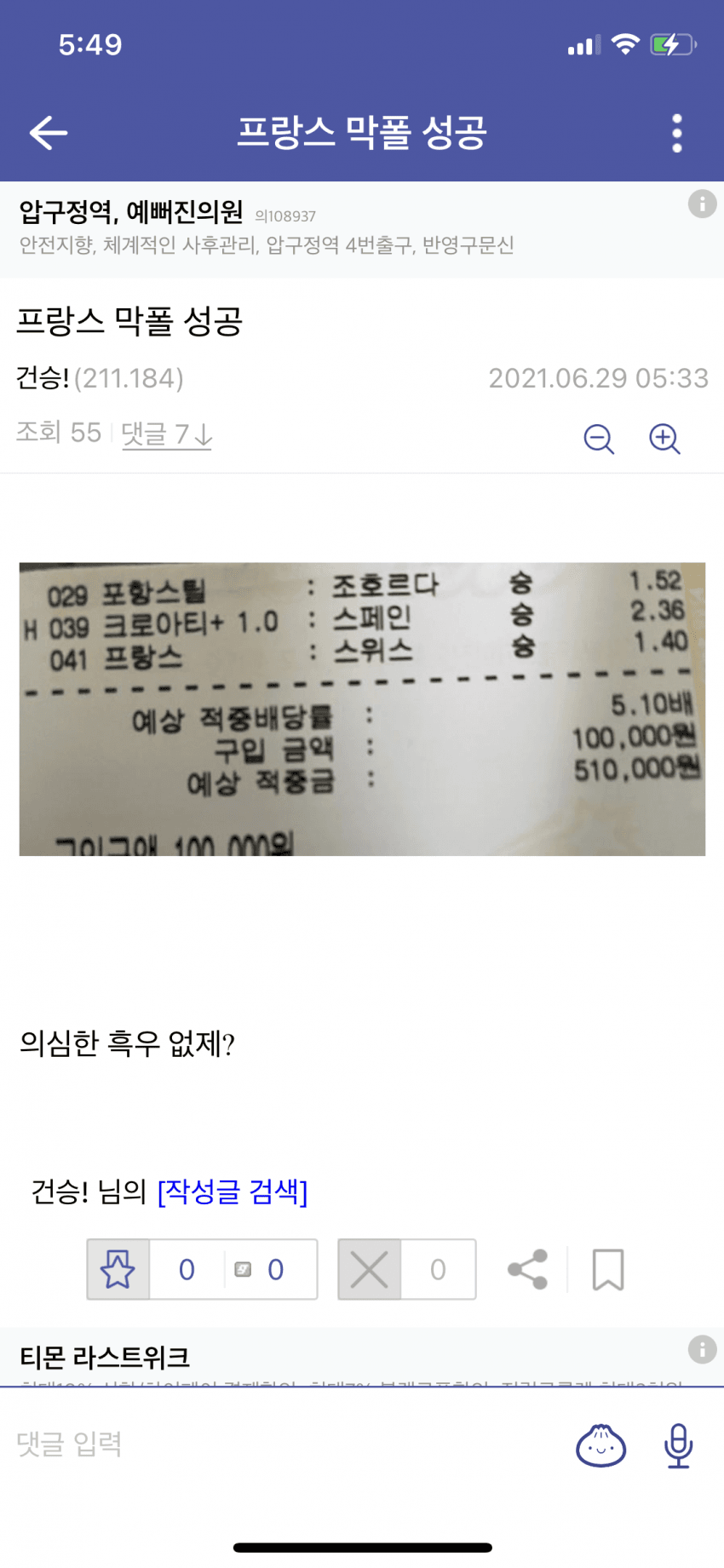Go back using the arrow in header
This screenshot has width=724, height=1568.
point(49,133)
